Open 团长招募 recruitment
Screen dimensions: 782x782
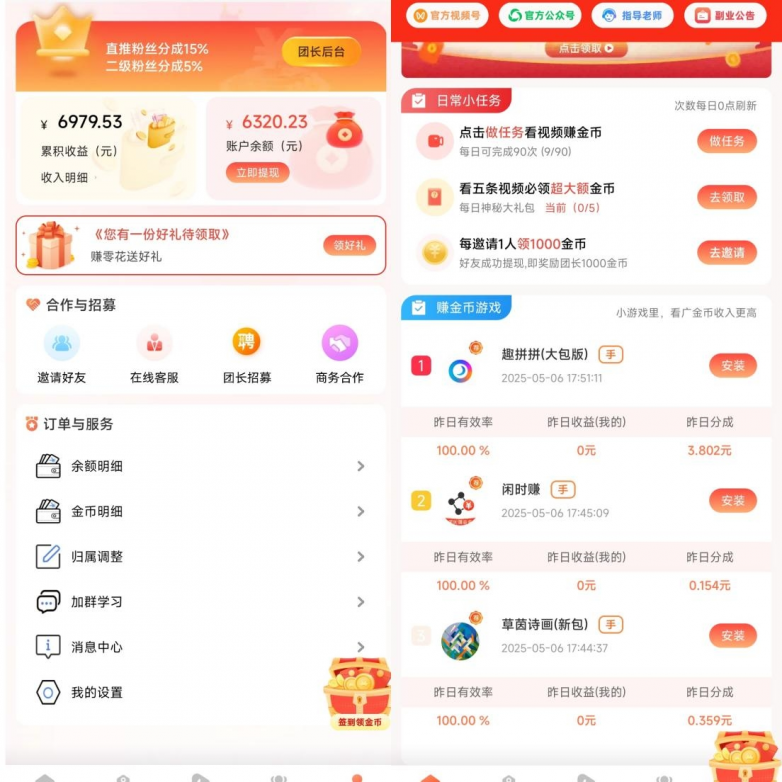click(x=247, y=355)
